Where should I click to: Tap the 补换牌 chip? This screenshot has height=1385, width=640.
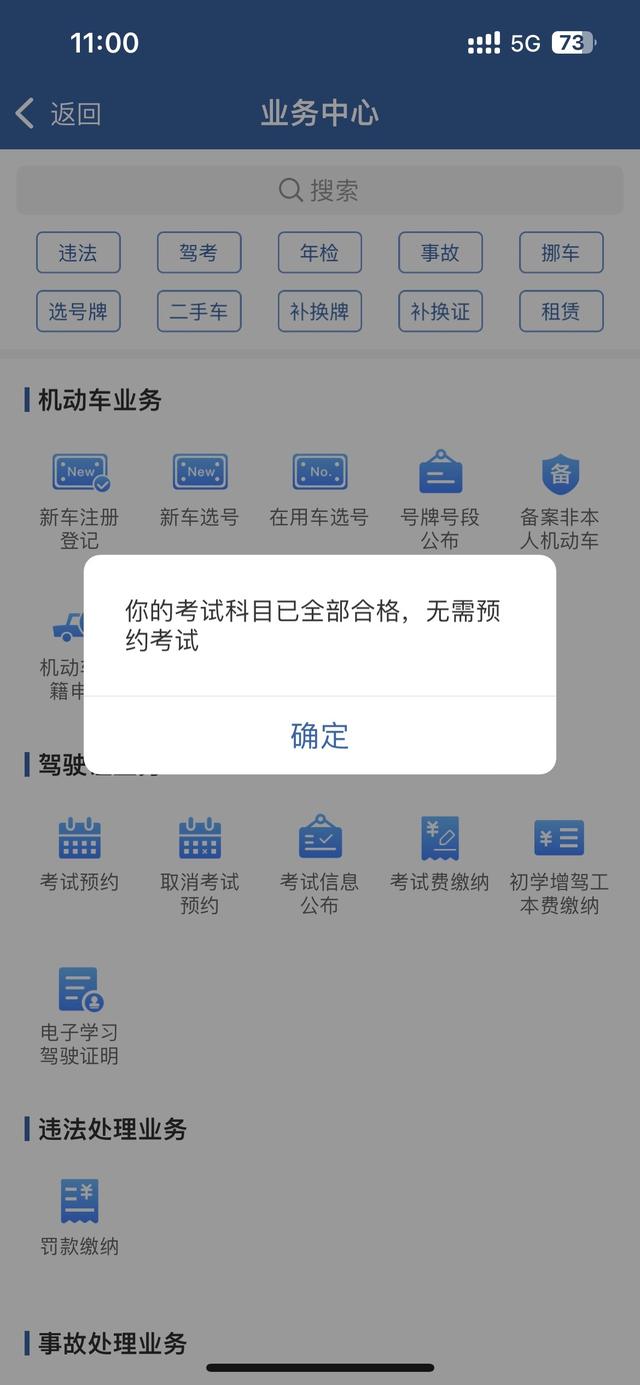pyautogui.click(x=319, y=311)
